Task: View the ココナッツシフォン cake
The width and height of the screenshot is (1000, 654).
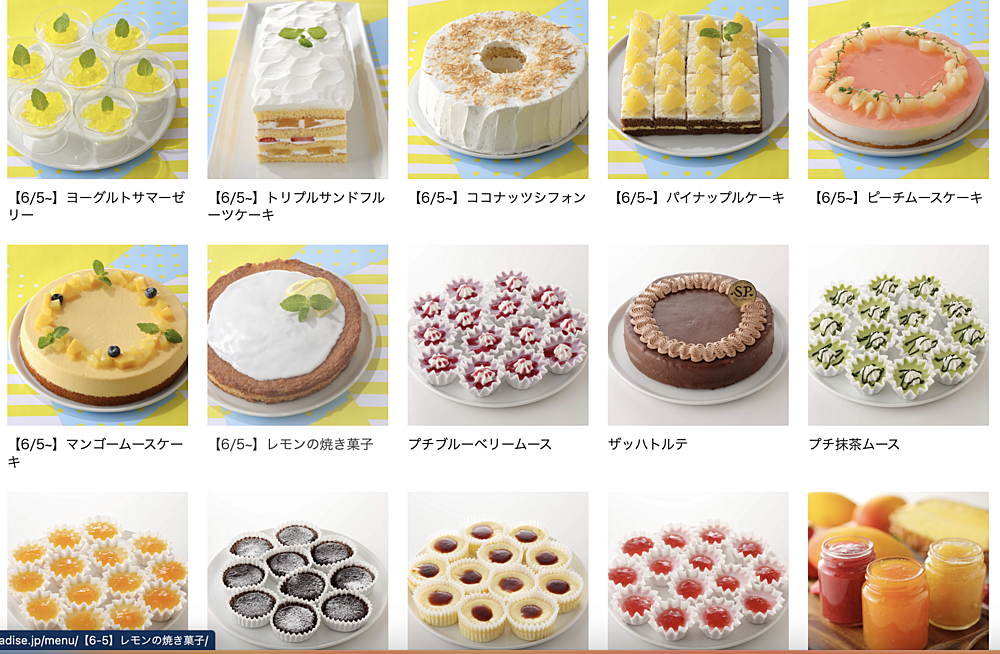Action: point(497,90)
